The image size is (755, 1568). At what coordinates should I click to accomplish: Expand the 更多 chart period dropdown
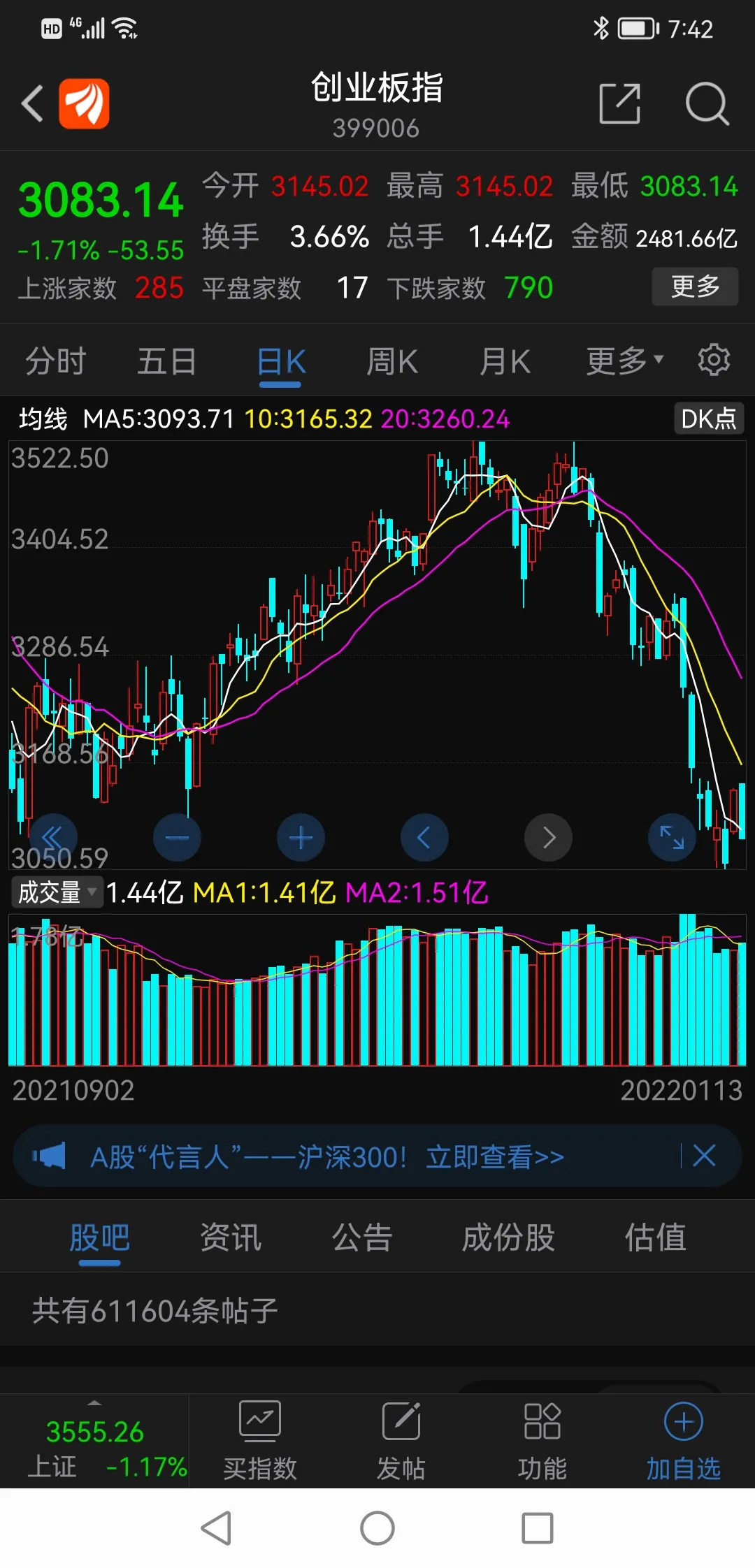point(624,362)
